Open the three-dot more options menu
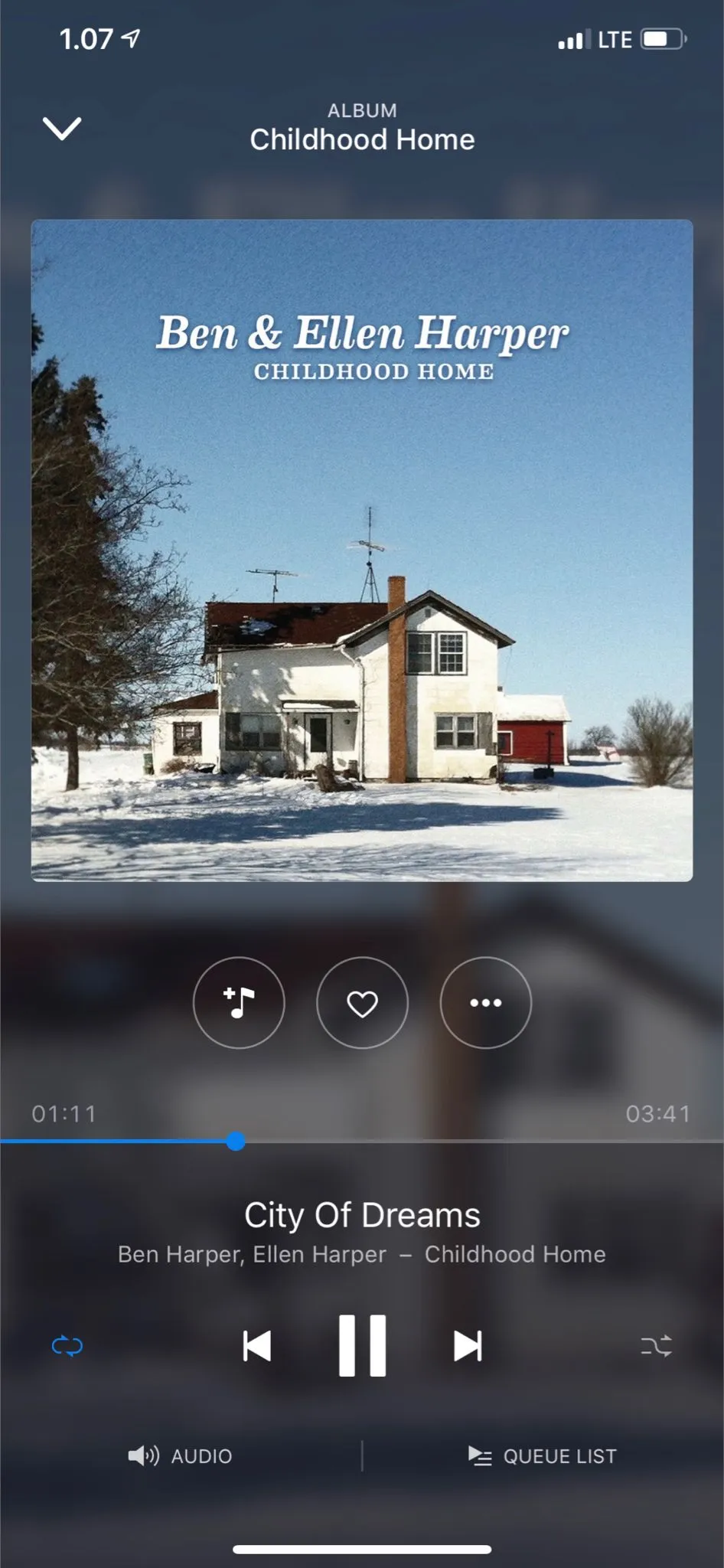 click(x=485, y=1002)
